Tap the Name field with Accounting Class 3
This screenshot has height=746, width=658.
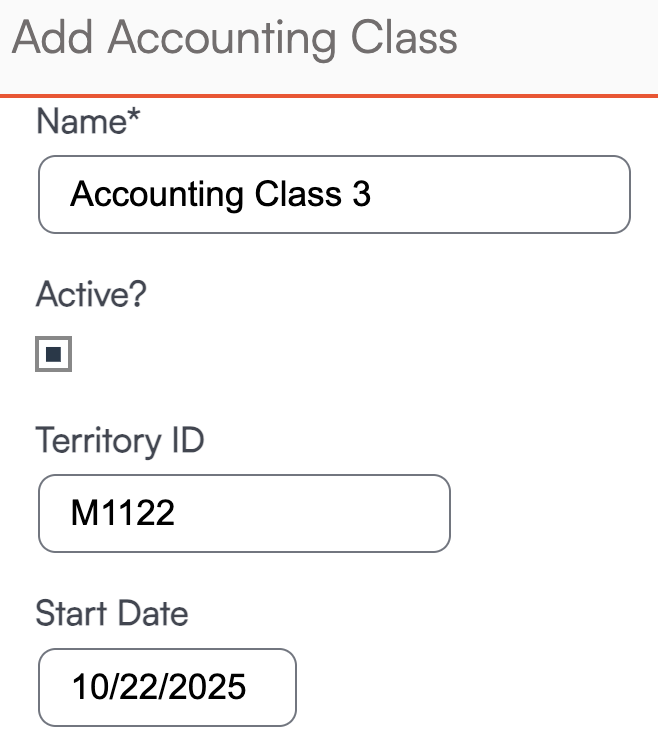pos(334,194)
